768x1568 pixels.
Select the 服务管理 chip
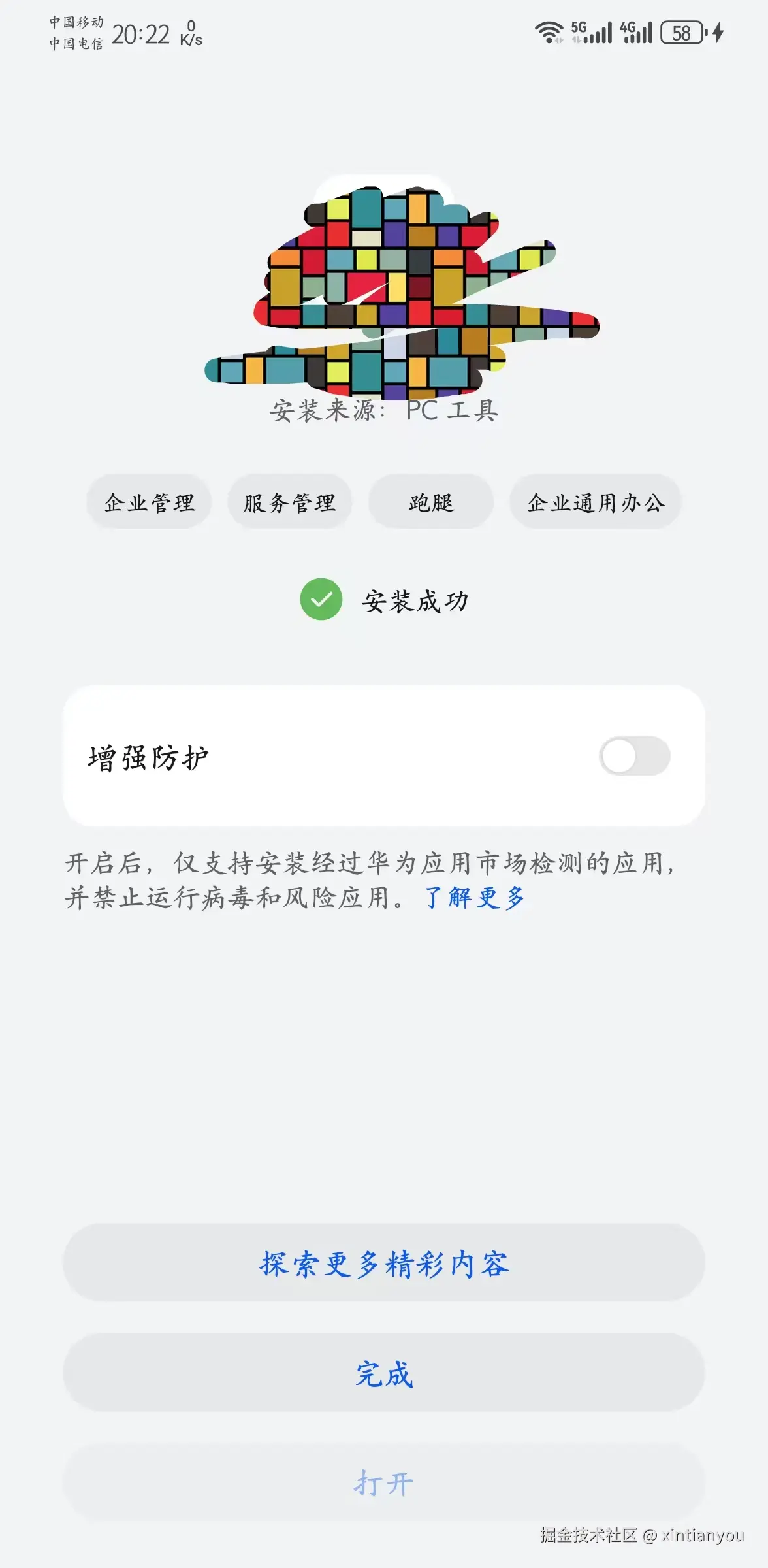[x=289, y=502]
